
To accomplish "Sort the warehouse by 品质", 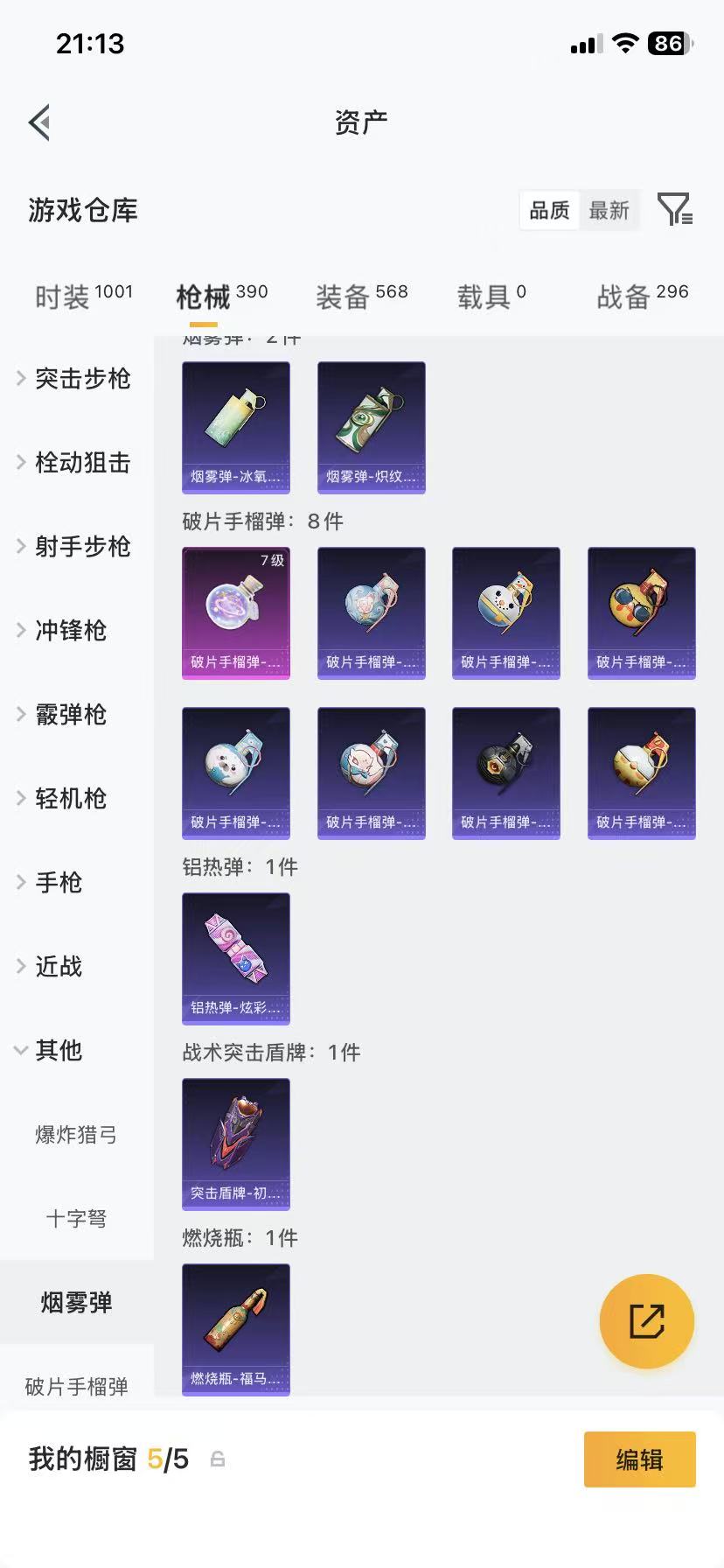I will [x=549, y=210].
